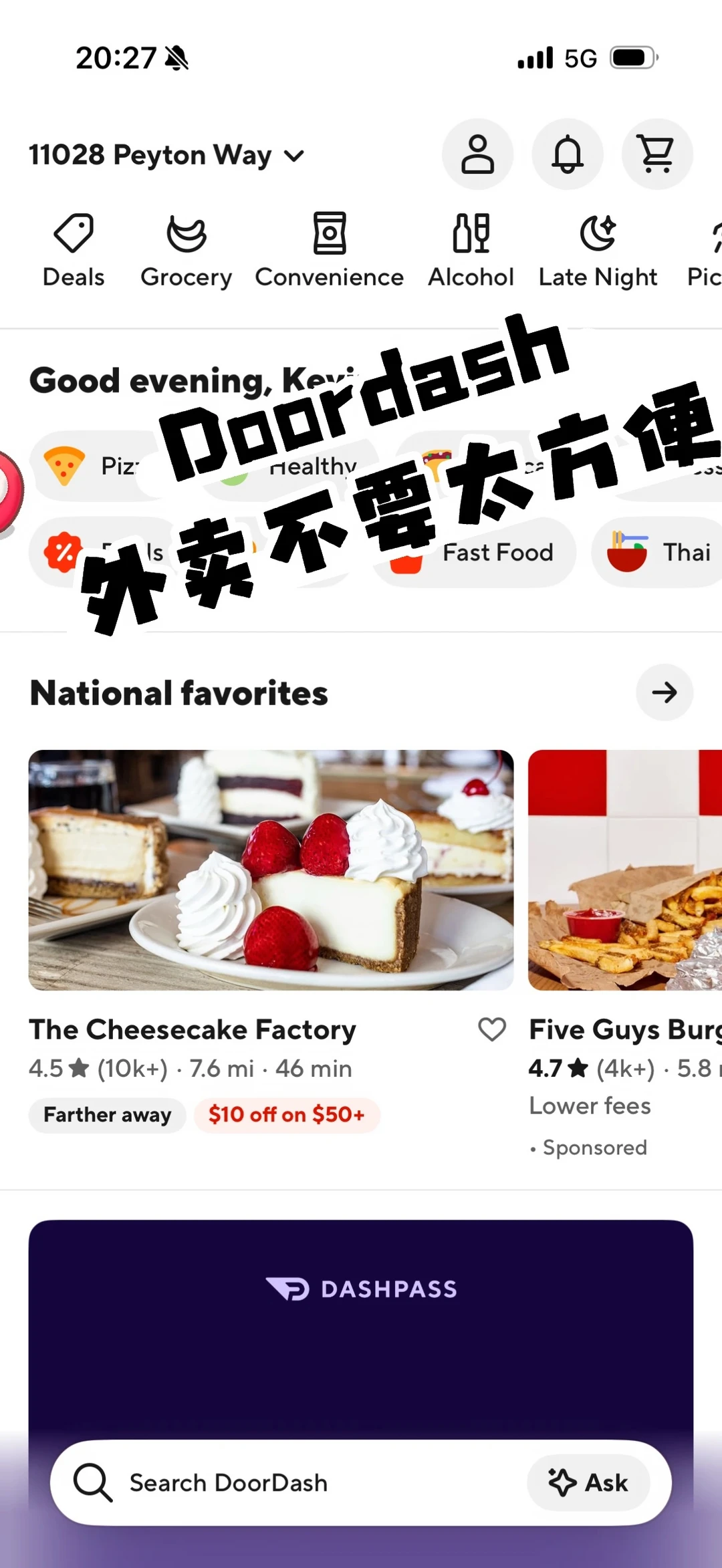See all National favorites via arrow
722x1568 pixels.
point(665,692)
